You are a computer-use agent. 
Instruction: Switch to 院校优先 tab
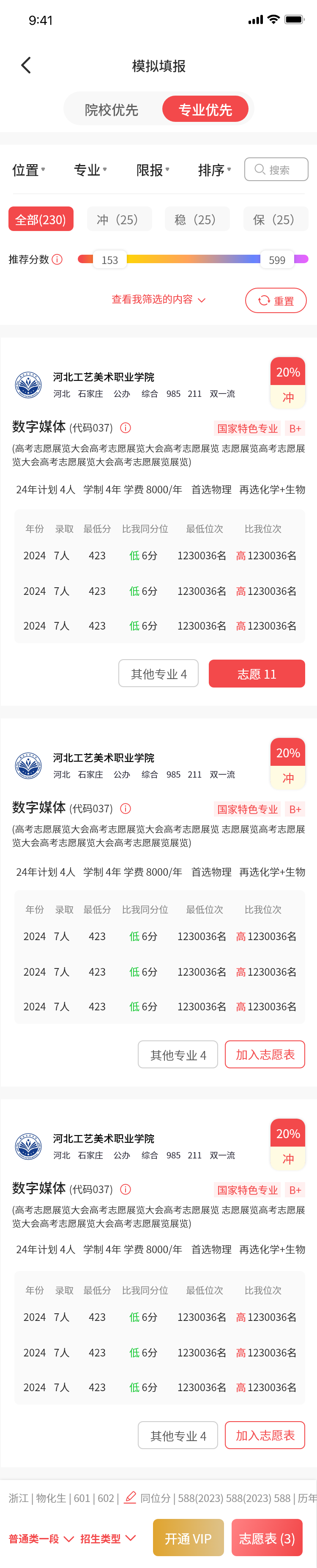(112, 110)
